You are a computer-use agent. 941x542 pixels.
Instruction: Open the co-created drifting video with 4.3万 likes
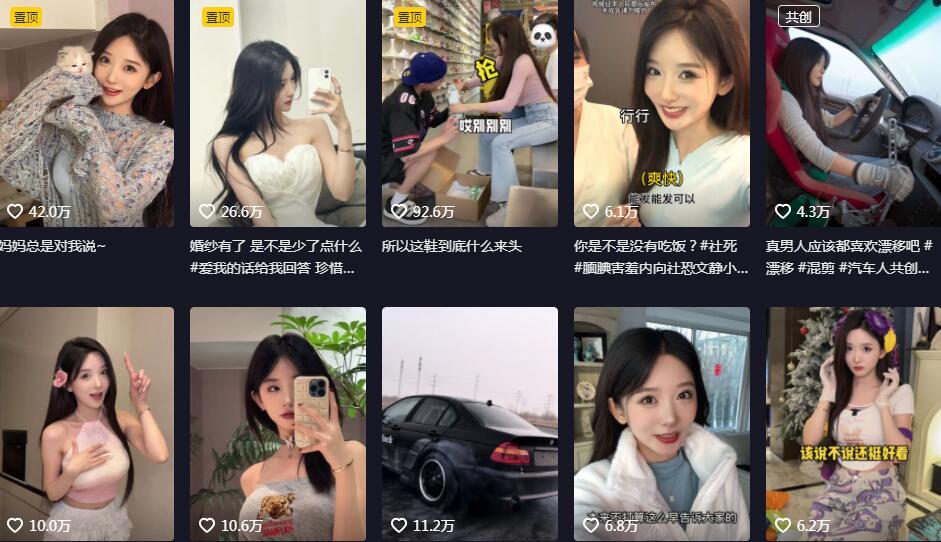(853, 113)
